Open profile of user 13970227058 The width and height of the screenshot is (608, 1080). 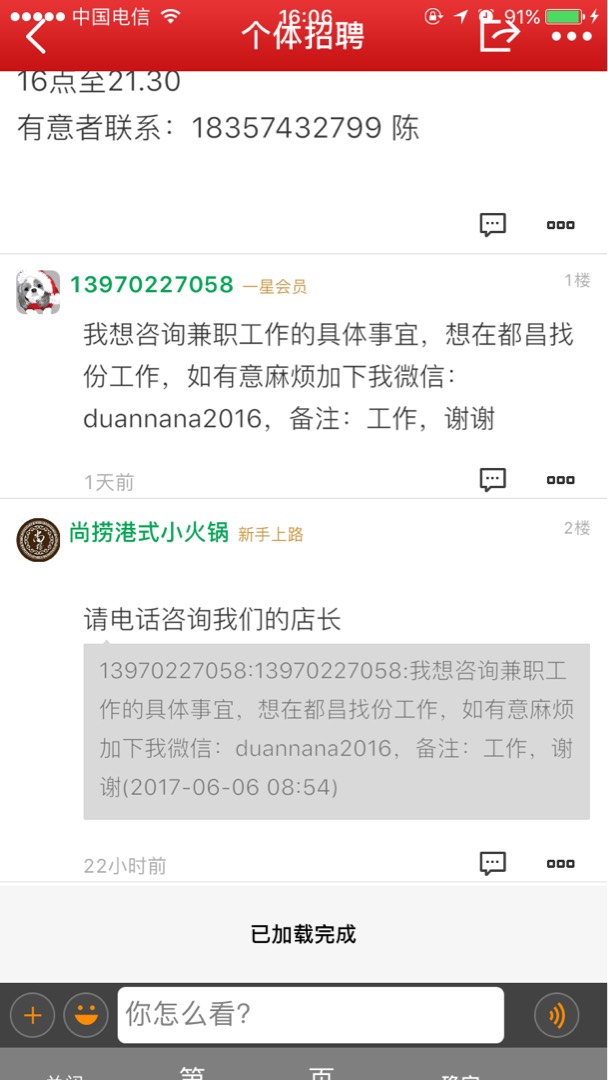coord(151,285)
